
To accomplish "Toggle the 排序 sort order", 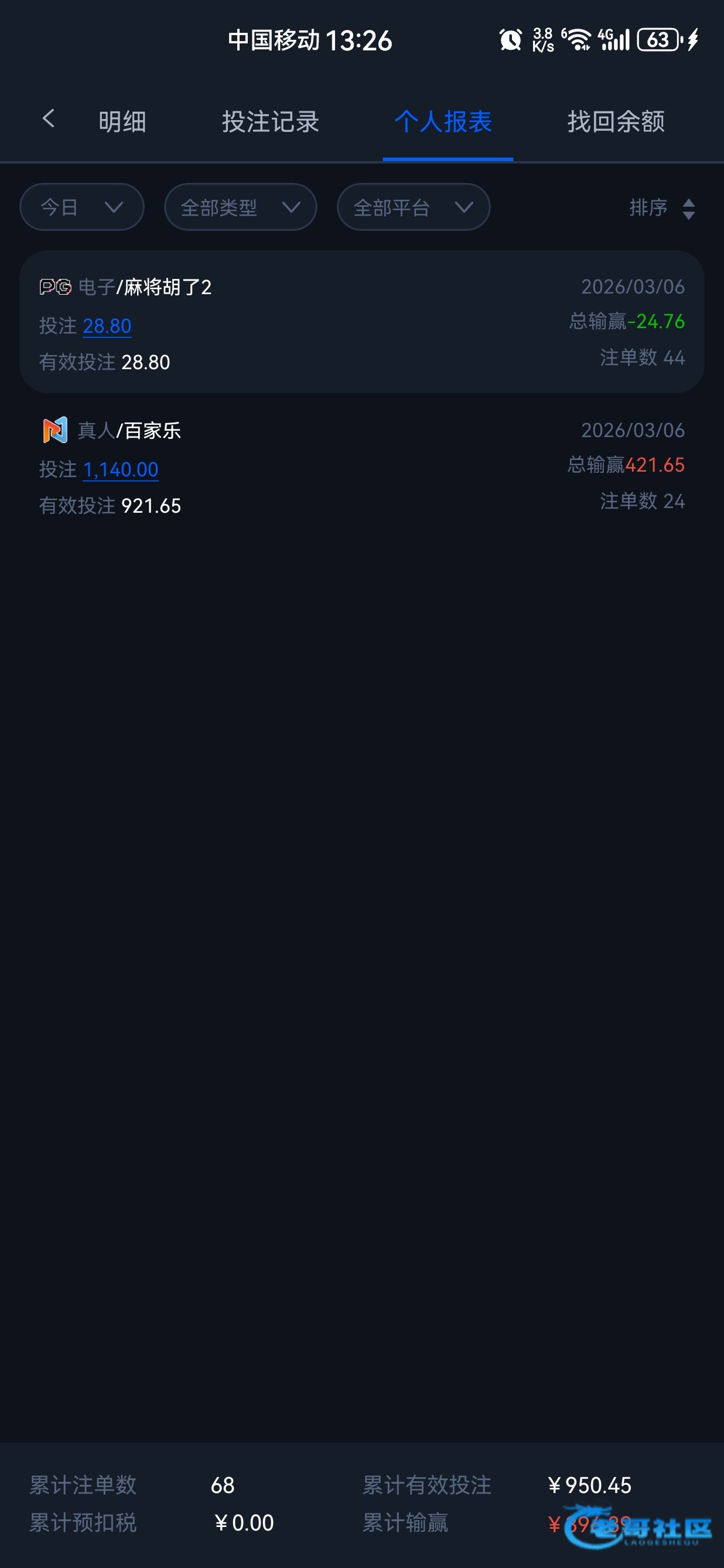I will point(662,208).
